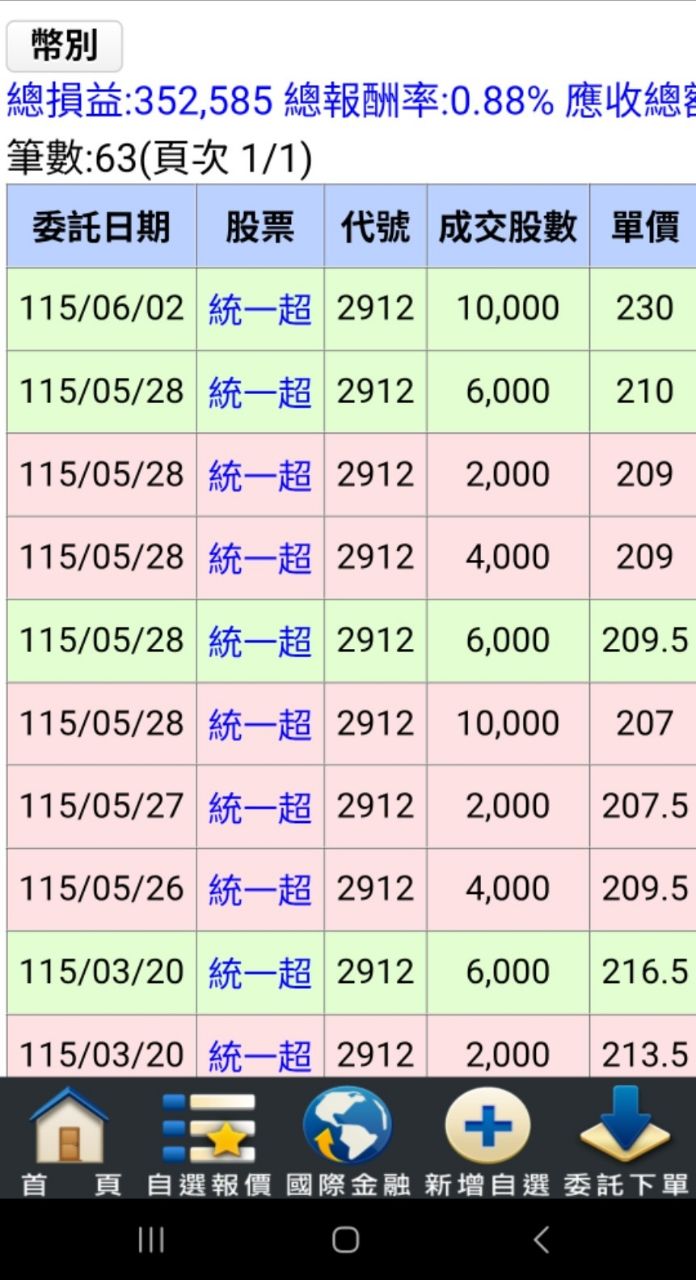The image size is (696, 1280).
Task: Go to 首頁 home tab
Action: (71, 1140)
